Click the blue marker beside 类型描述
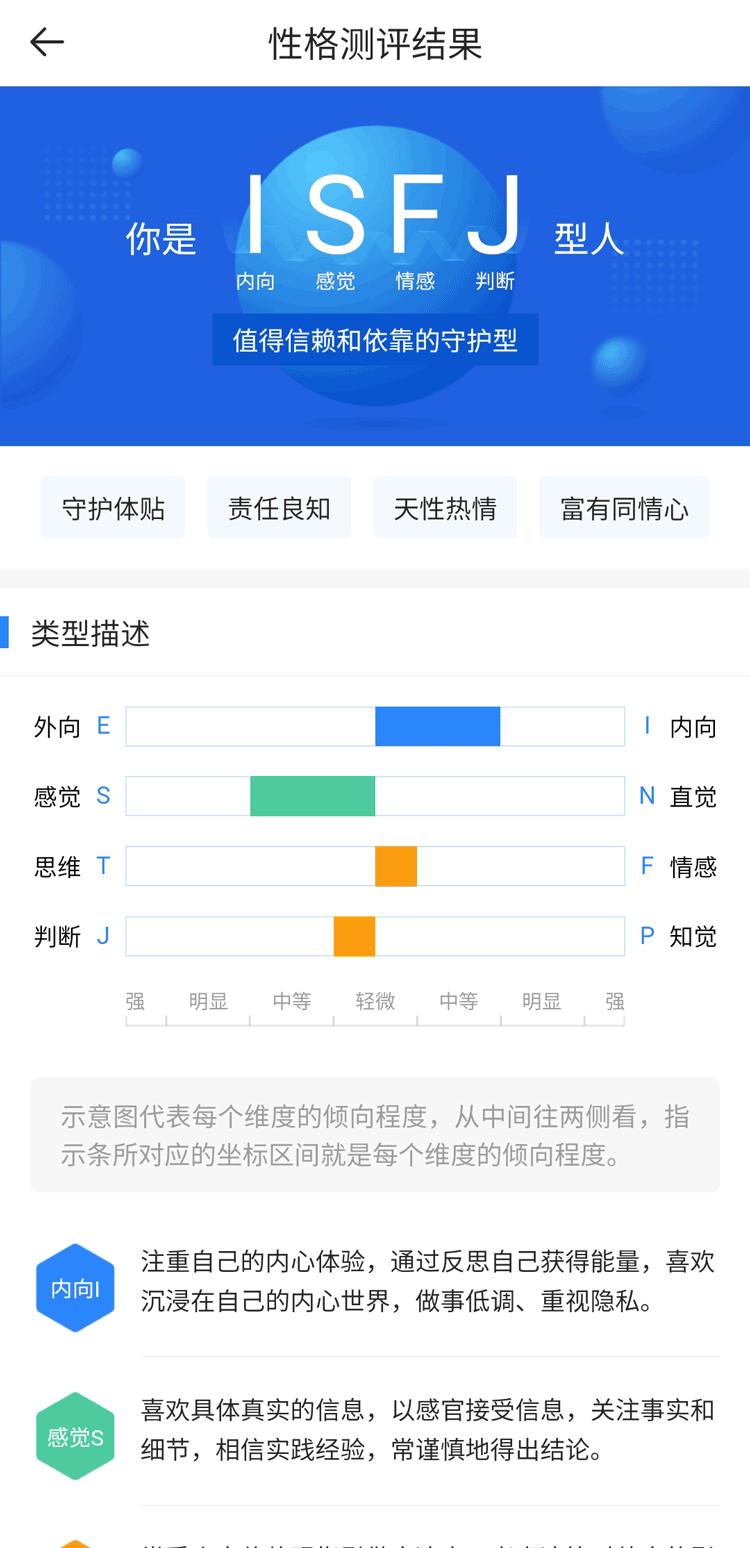 (x=8, y=632)
